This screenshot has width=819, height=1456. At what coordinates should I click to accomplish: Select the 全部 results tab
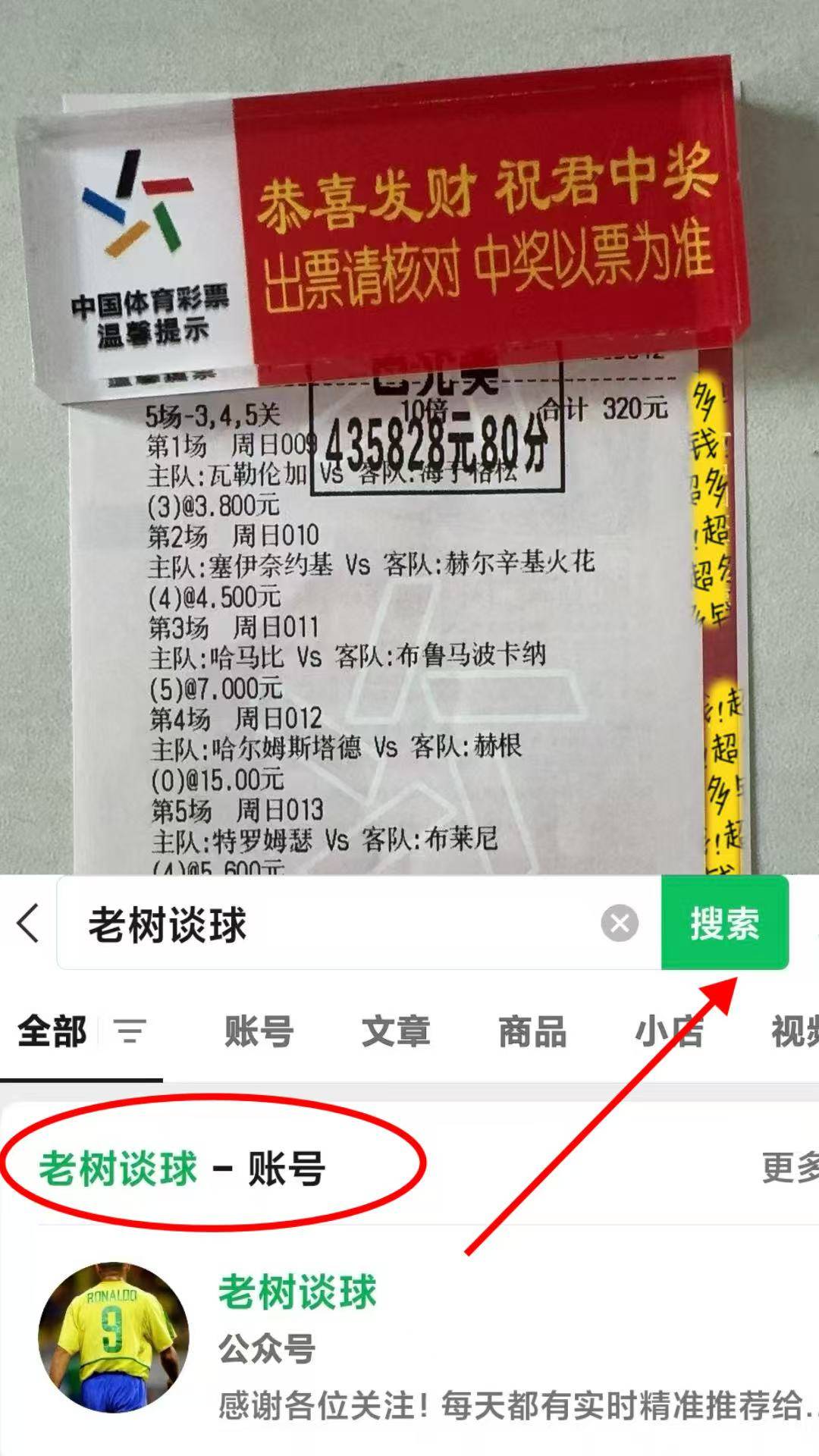[x=52, y=1031]
